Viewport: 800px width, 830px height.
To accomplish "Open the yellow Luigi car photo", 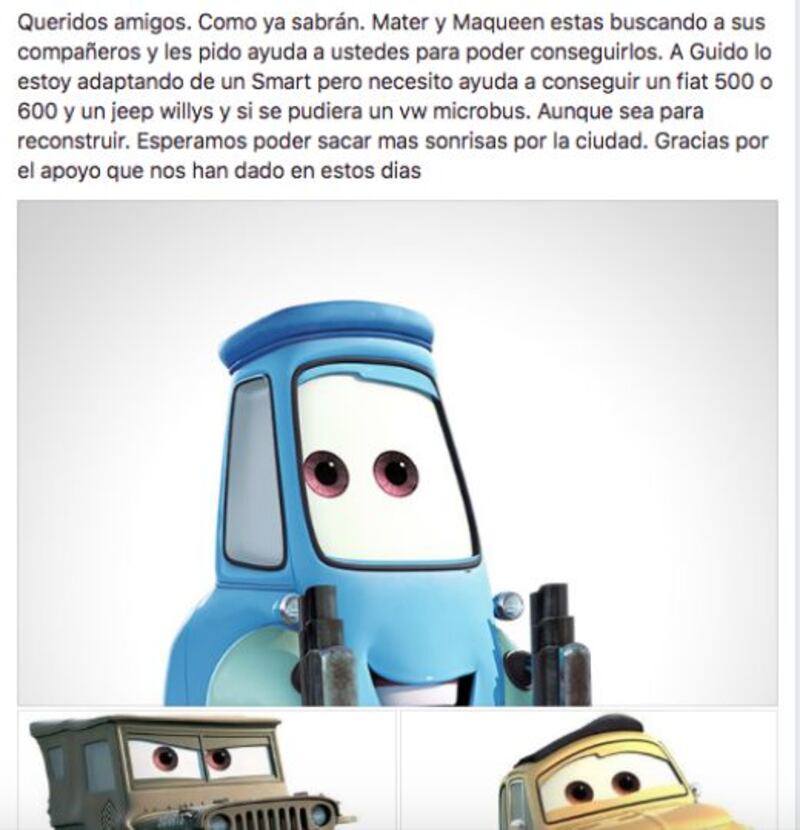I will (589, 771).
